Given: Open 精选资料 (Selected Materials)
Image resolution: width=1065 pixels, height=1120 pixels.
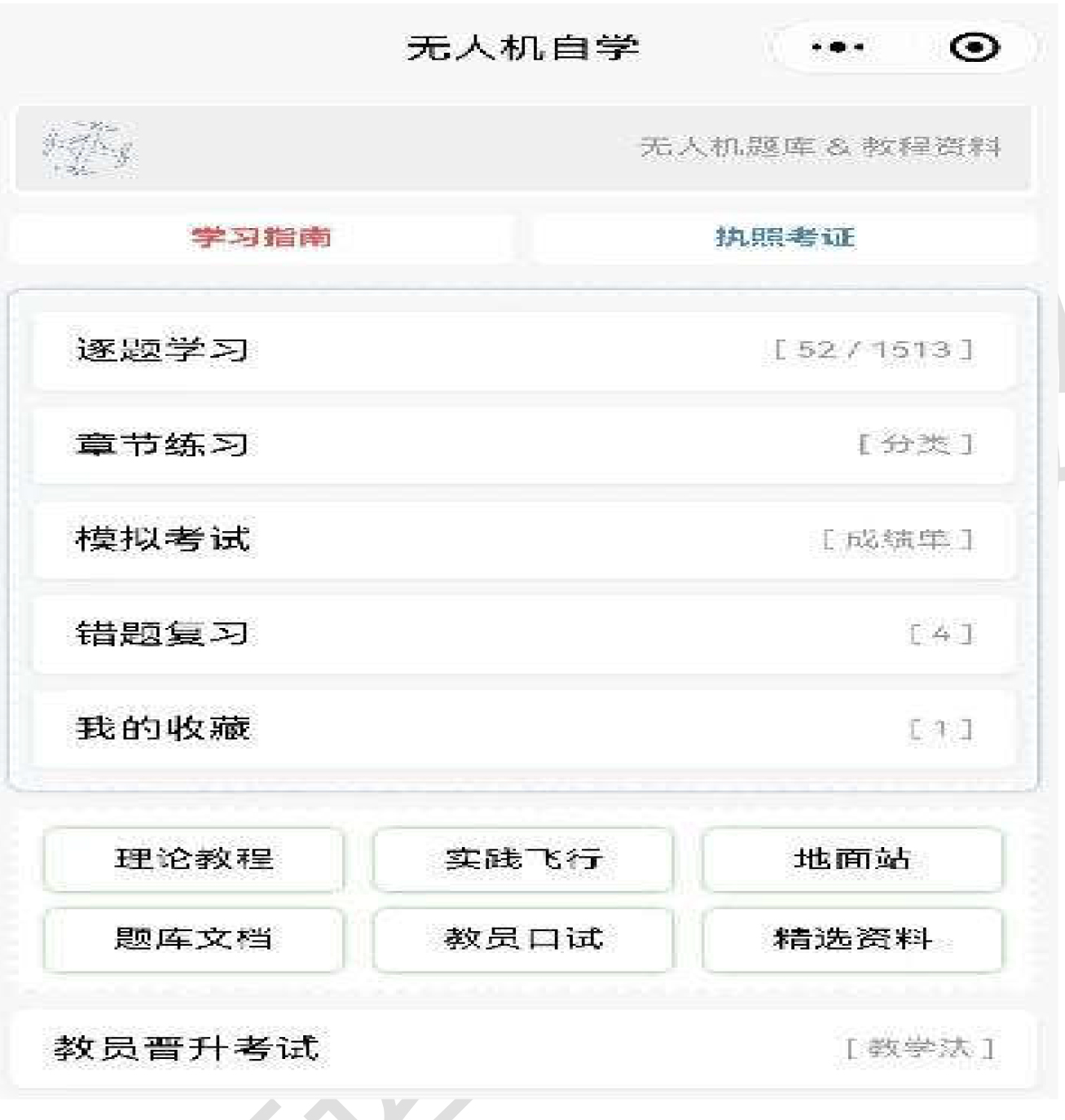Looking at the screenshot, I should pos(852,938).
